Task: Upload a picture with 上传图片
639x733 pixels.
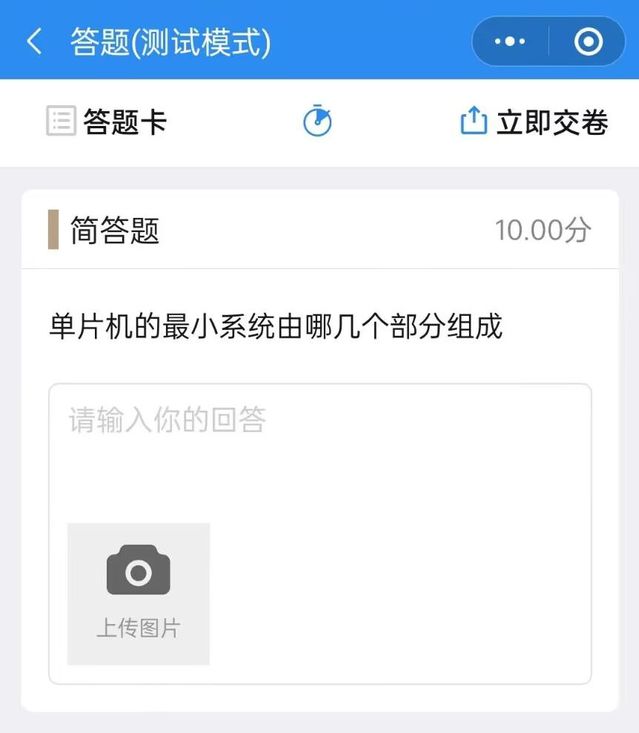Action: click(x=139, y=593)
